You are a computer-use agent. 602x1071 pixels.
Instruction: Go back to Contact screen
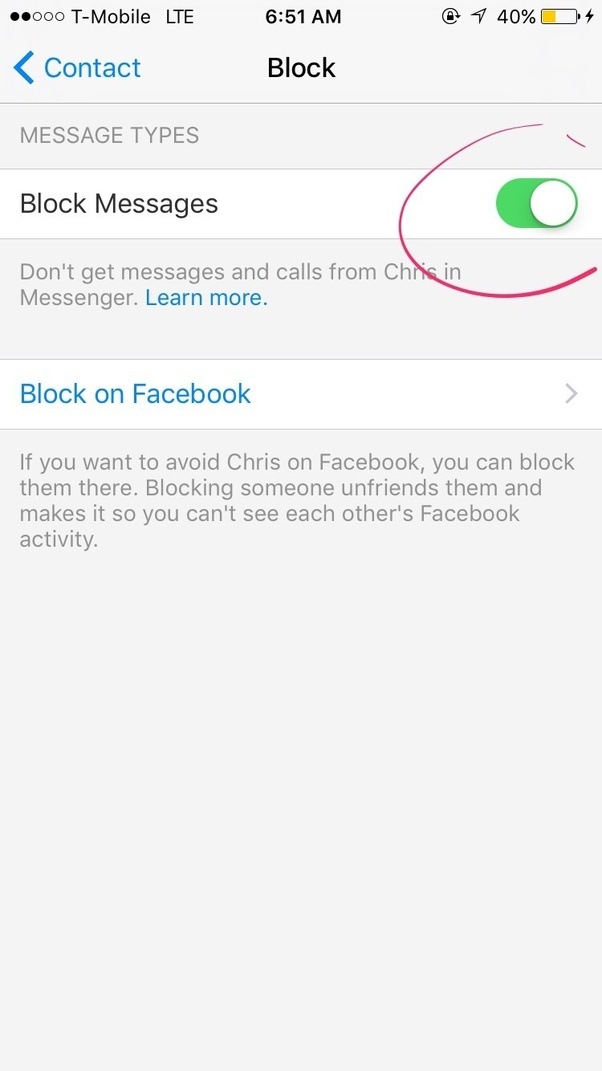pos(77,68)
